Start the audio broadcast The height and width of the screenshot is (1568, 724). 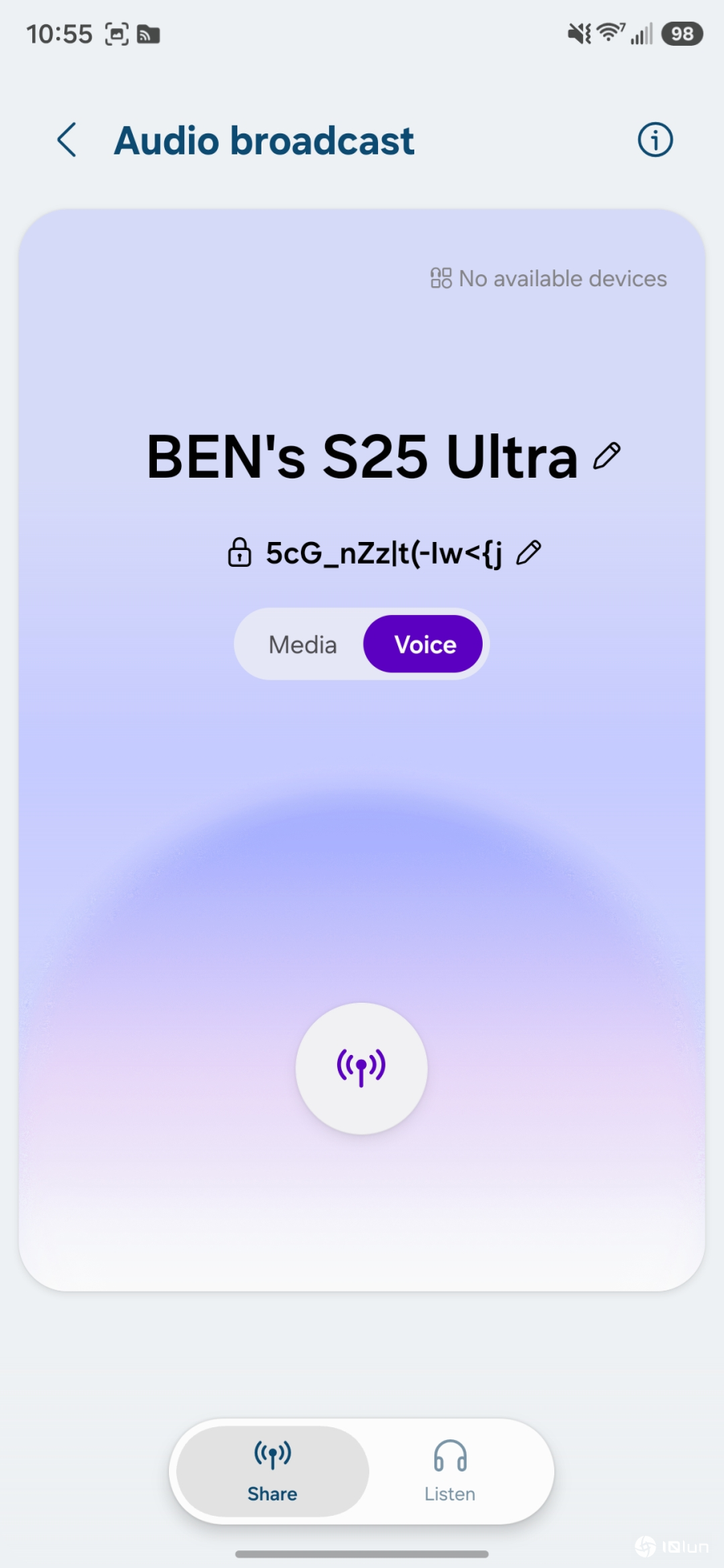pos(361,1068)
